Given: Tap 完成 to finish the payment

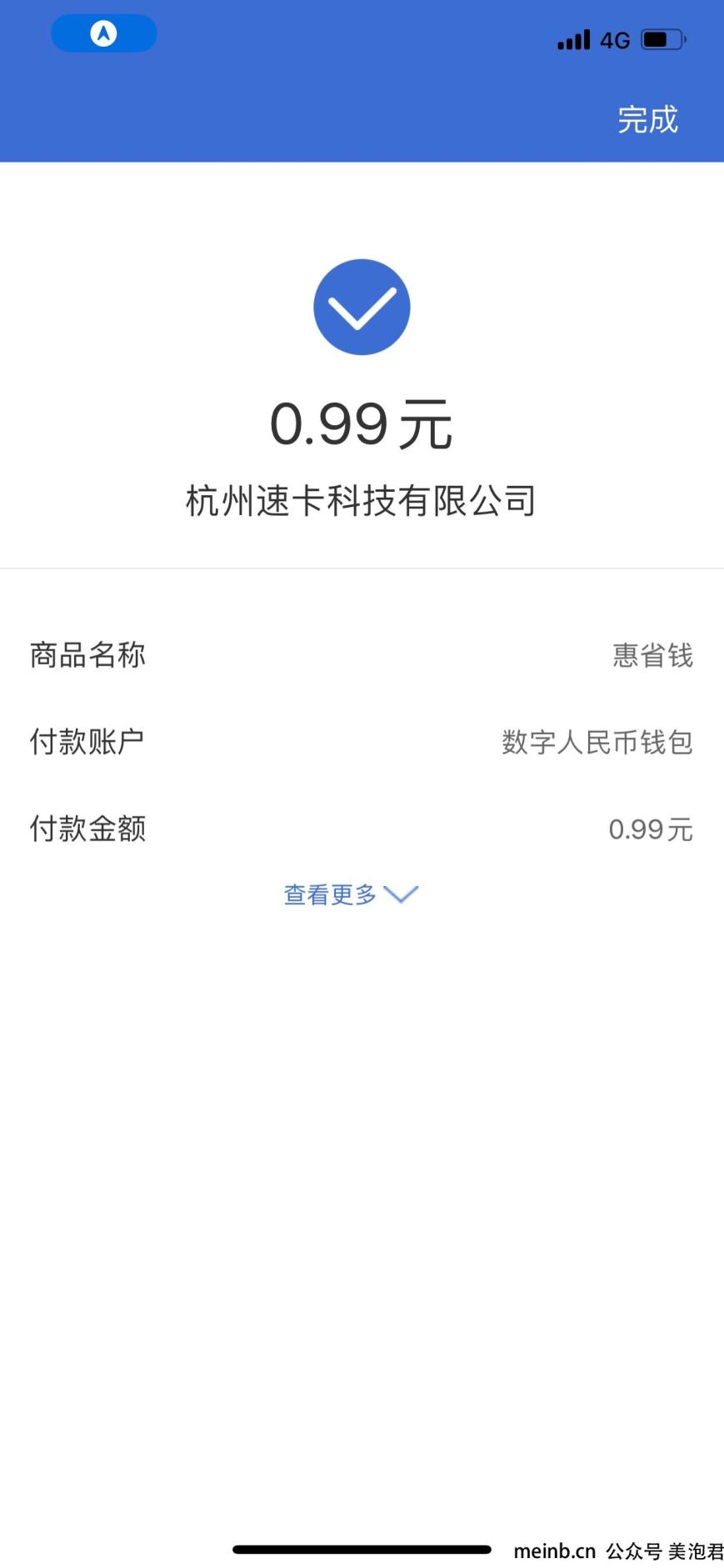Looking at the screenshot, I should tap(647, 120).
